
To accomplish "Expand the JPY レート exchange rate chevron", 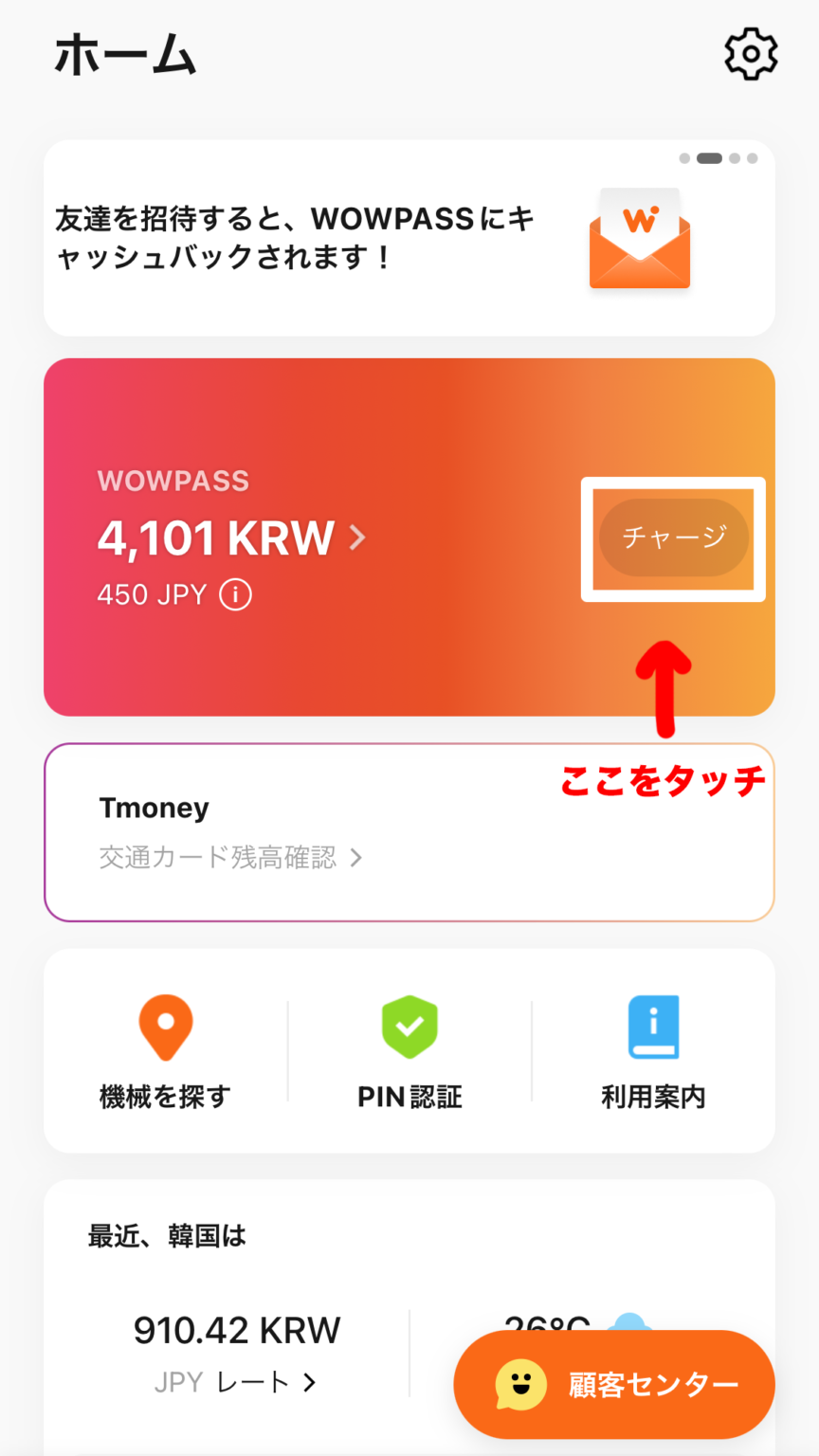I will point(308,1382).
